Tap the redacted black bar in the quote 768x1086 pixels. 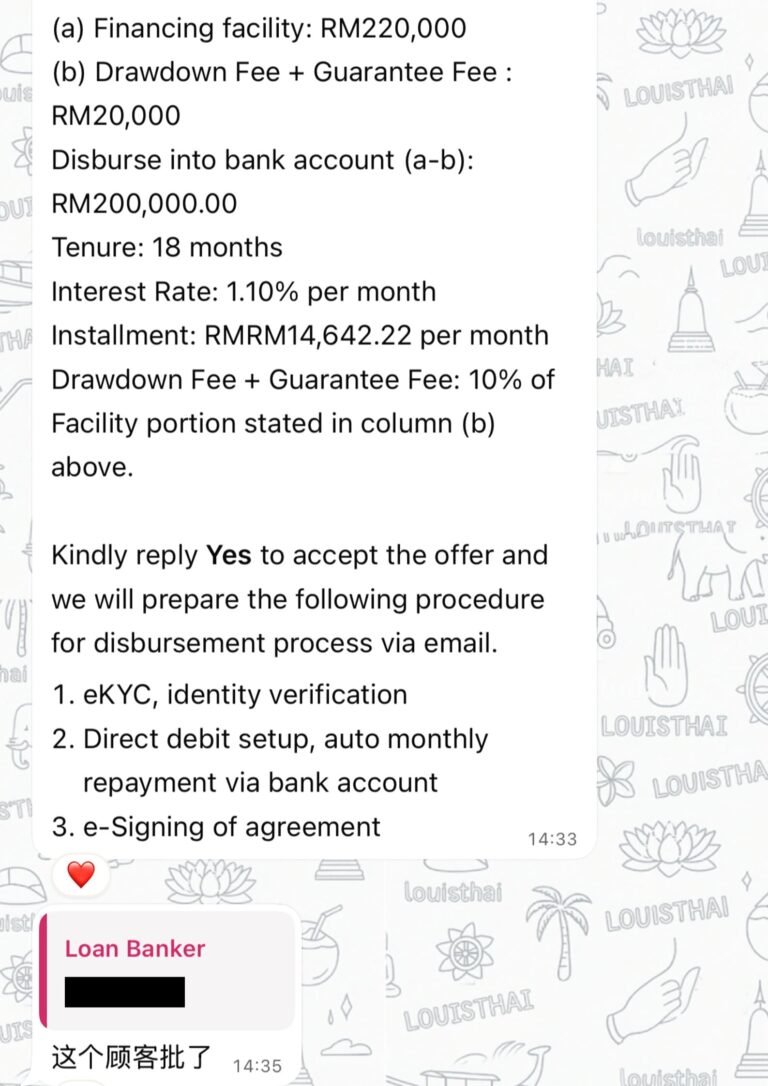[125, 993]
